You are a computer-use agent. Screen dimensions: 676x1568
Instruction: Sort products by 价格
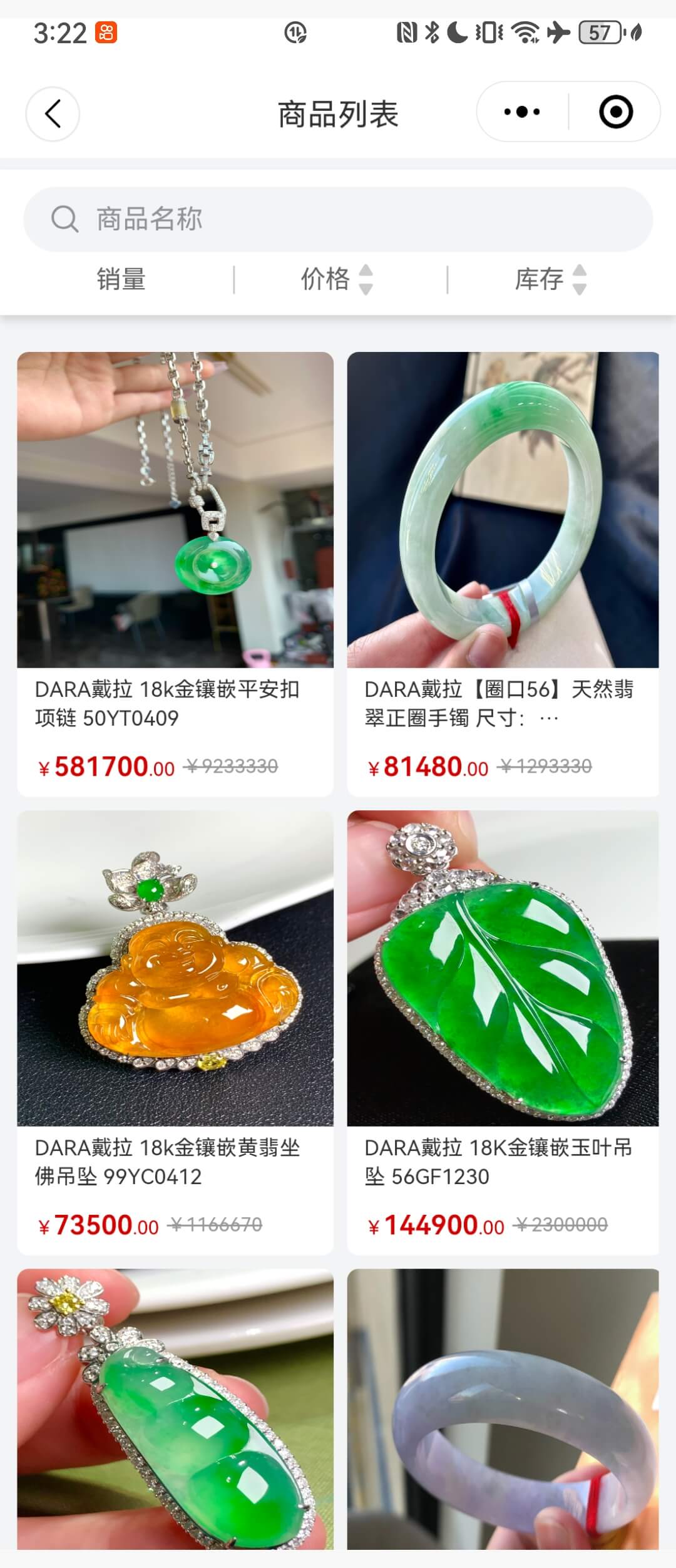(337, 279)
